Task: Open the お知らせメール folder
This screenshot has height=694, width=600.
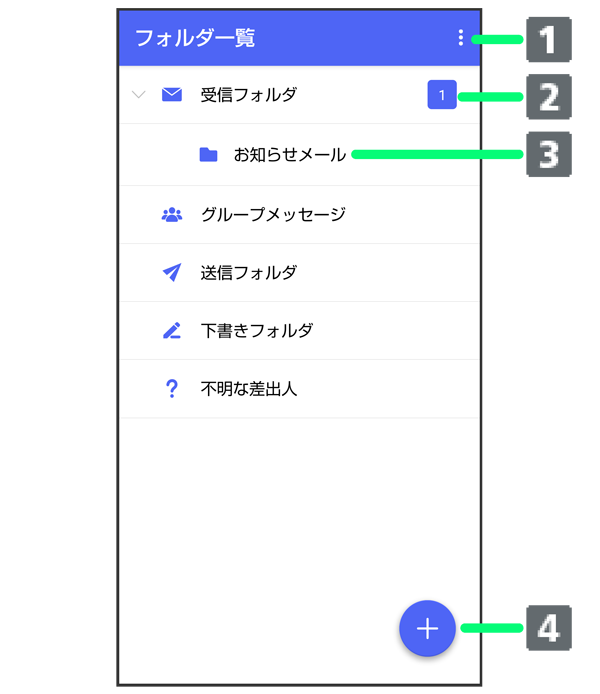Action: click(289, 155)
